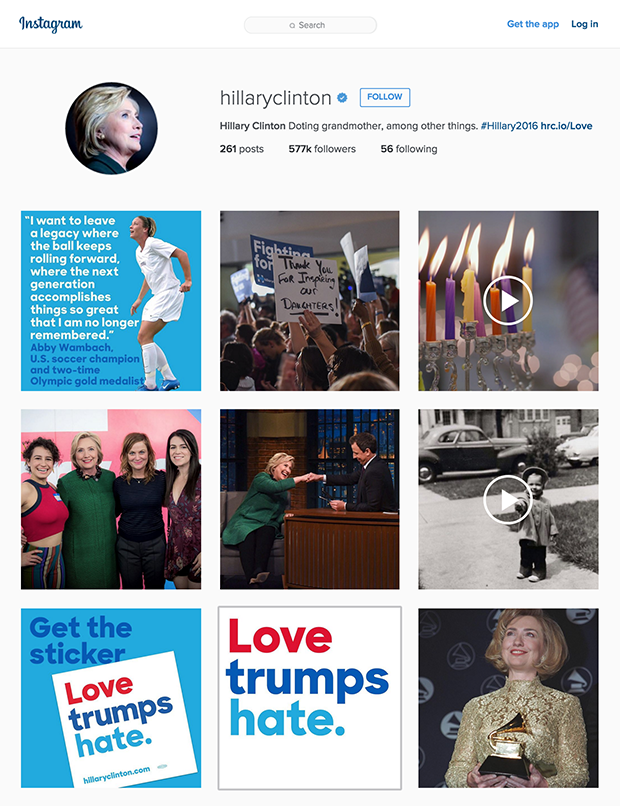Tap the Search field
This screenshot has height=806, width=620.
coord(310,25)
